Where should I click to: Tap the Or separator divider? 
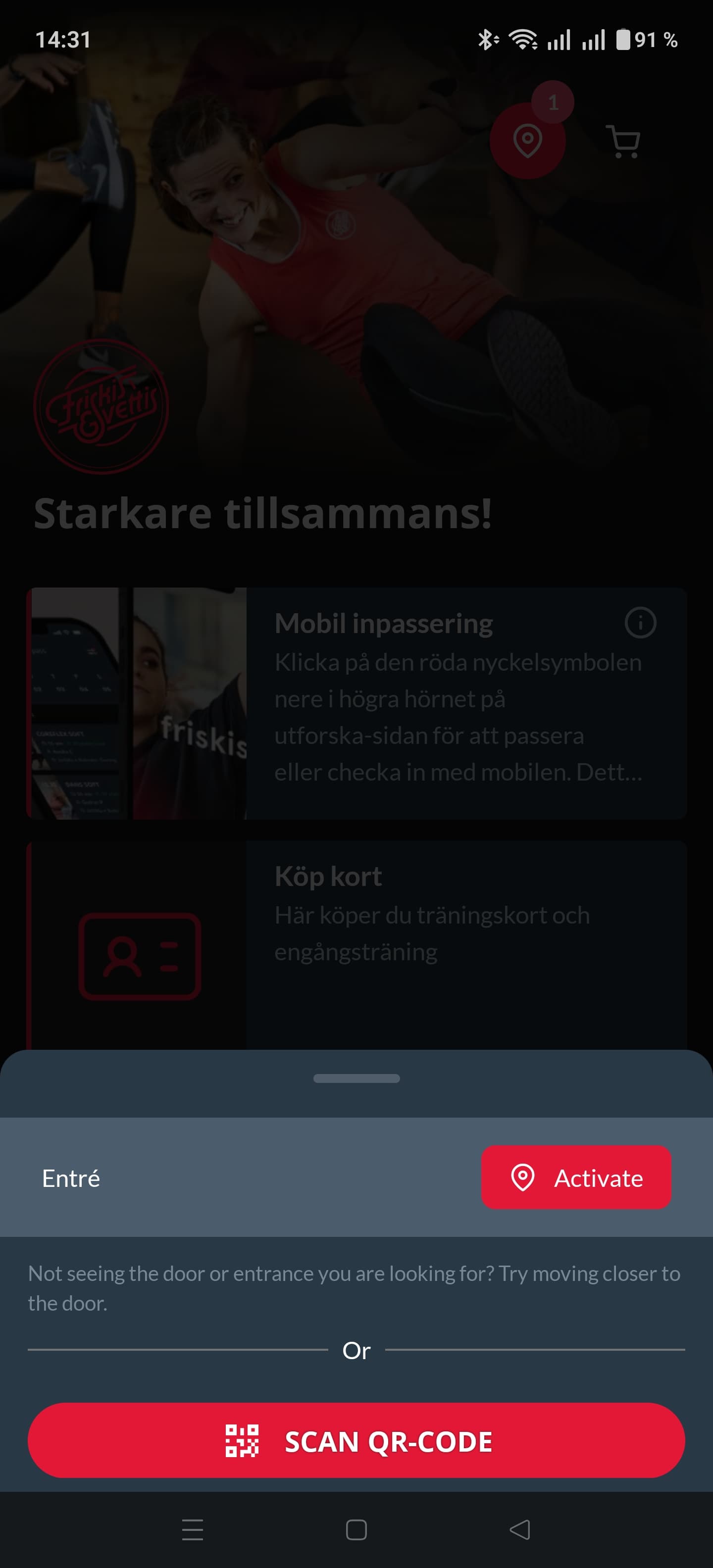[356, 1351]
